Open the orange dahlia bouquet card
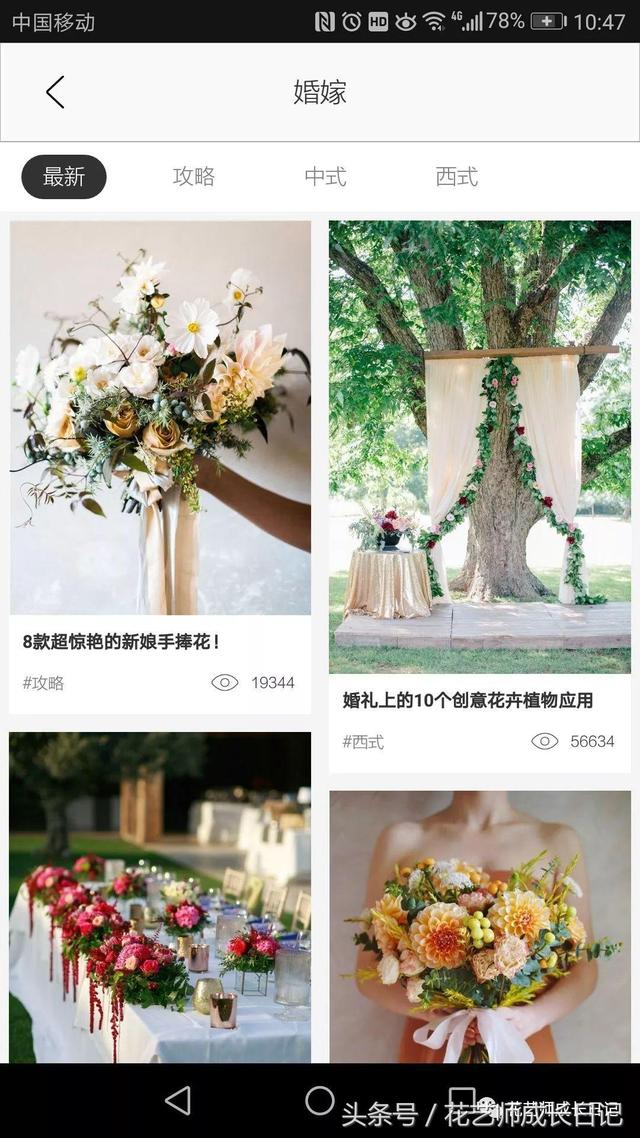The image size is (640, 1138). coord(480,925)
